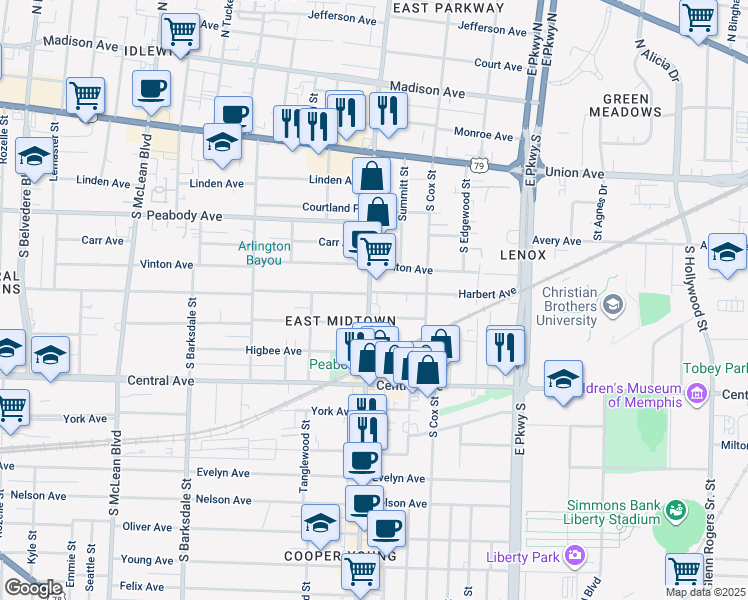Tap the grocery cart marker on Madison Ave
The image size is (748, 600).
click(86, 96)
